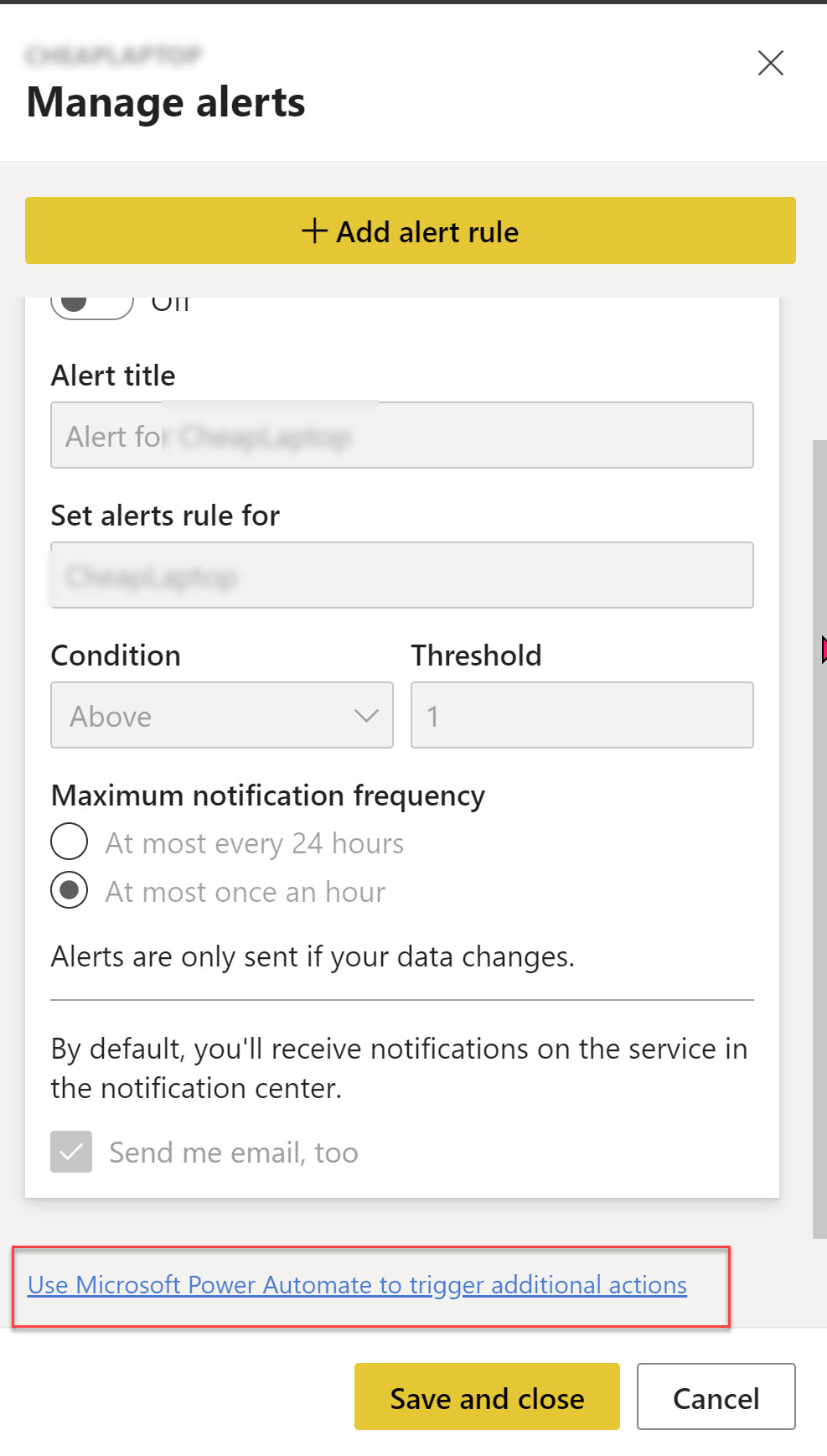The height and width of the screenshot is (1456, 827).
Task: Click the Cancel button
Action: point(716,1397)
